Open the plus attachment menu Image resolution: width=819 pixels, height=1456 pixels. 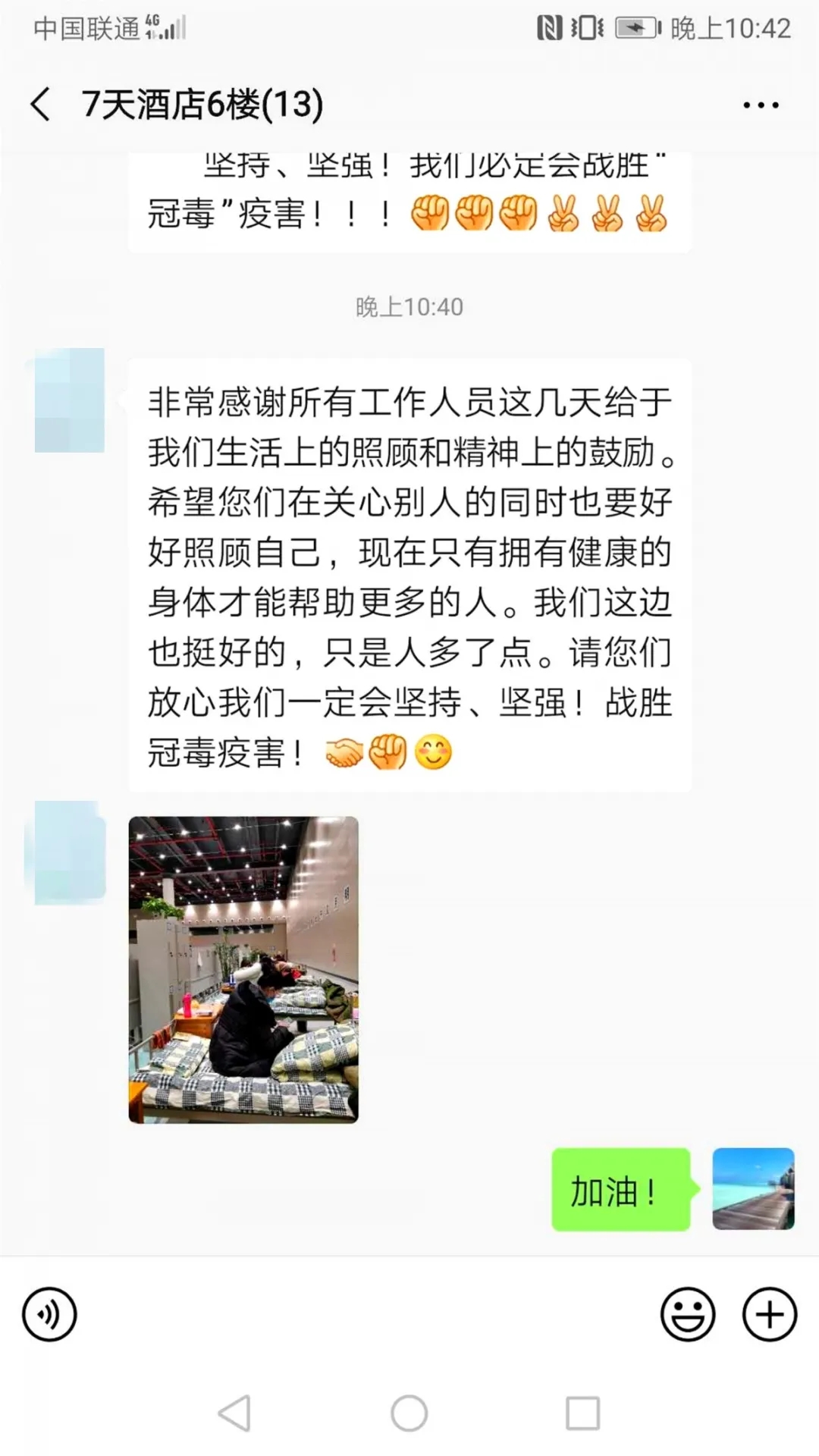[769, 1314]
